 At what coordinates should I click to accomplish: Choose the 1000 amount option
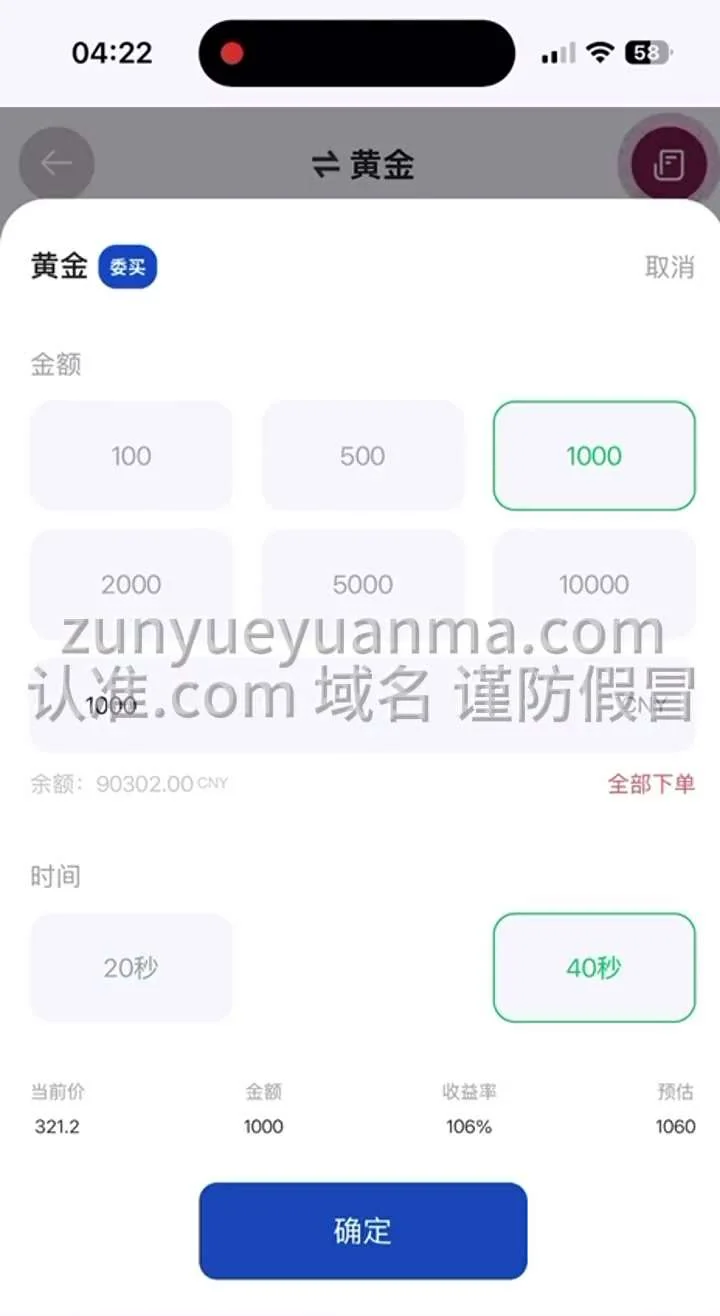click(x=594, y=456)
